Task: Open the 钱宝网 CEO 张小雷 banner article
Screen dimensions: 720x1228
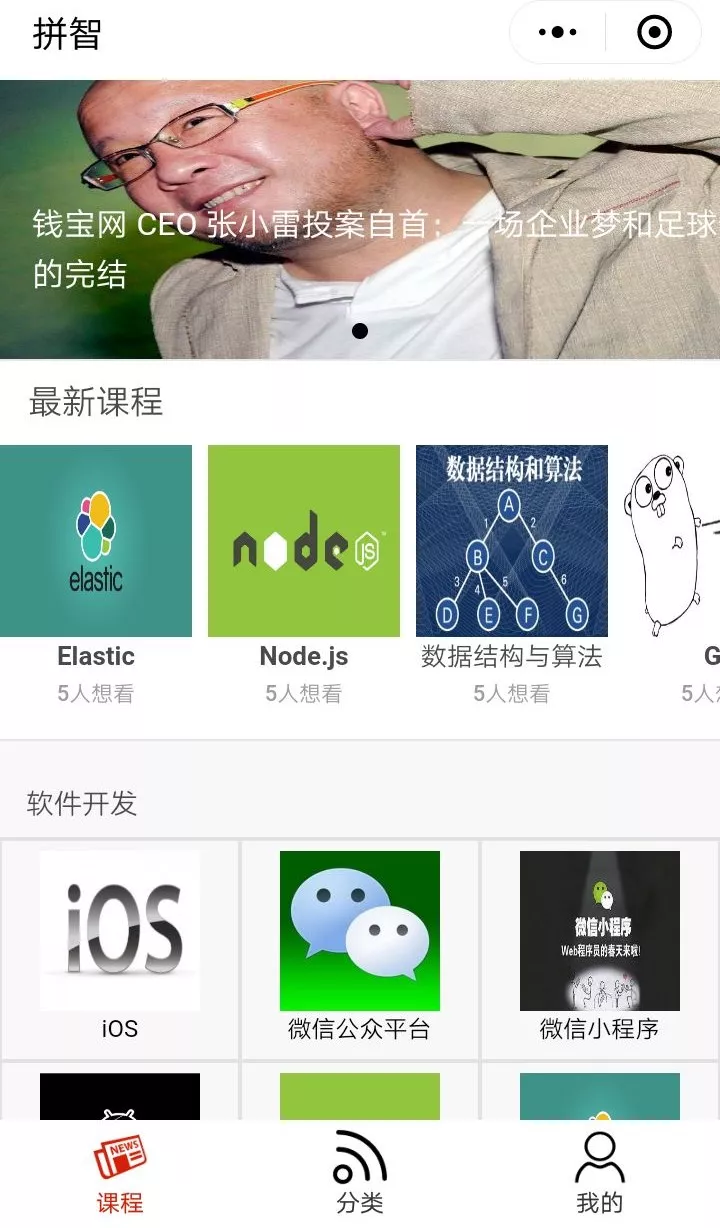Action: click(x=360, y=220)
